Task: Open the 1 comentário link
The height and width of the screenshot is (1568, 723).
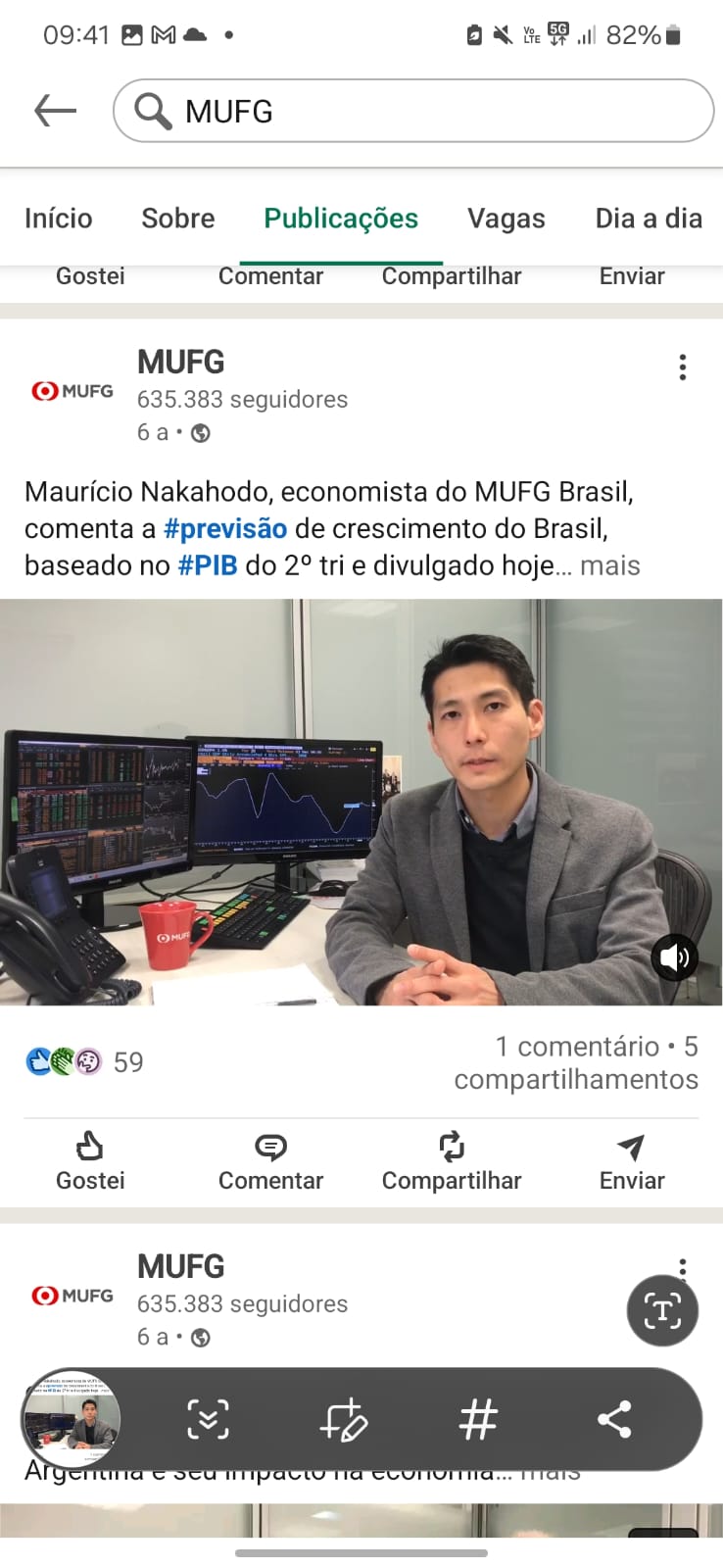Action: click(x=577, y=1047)
